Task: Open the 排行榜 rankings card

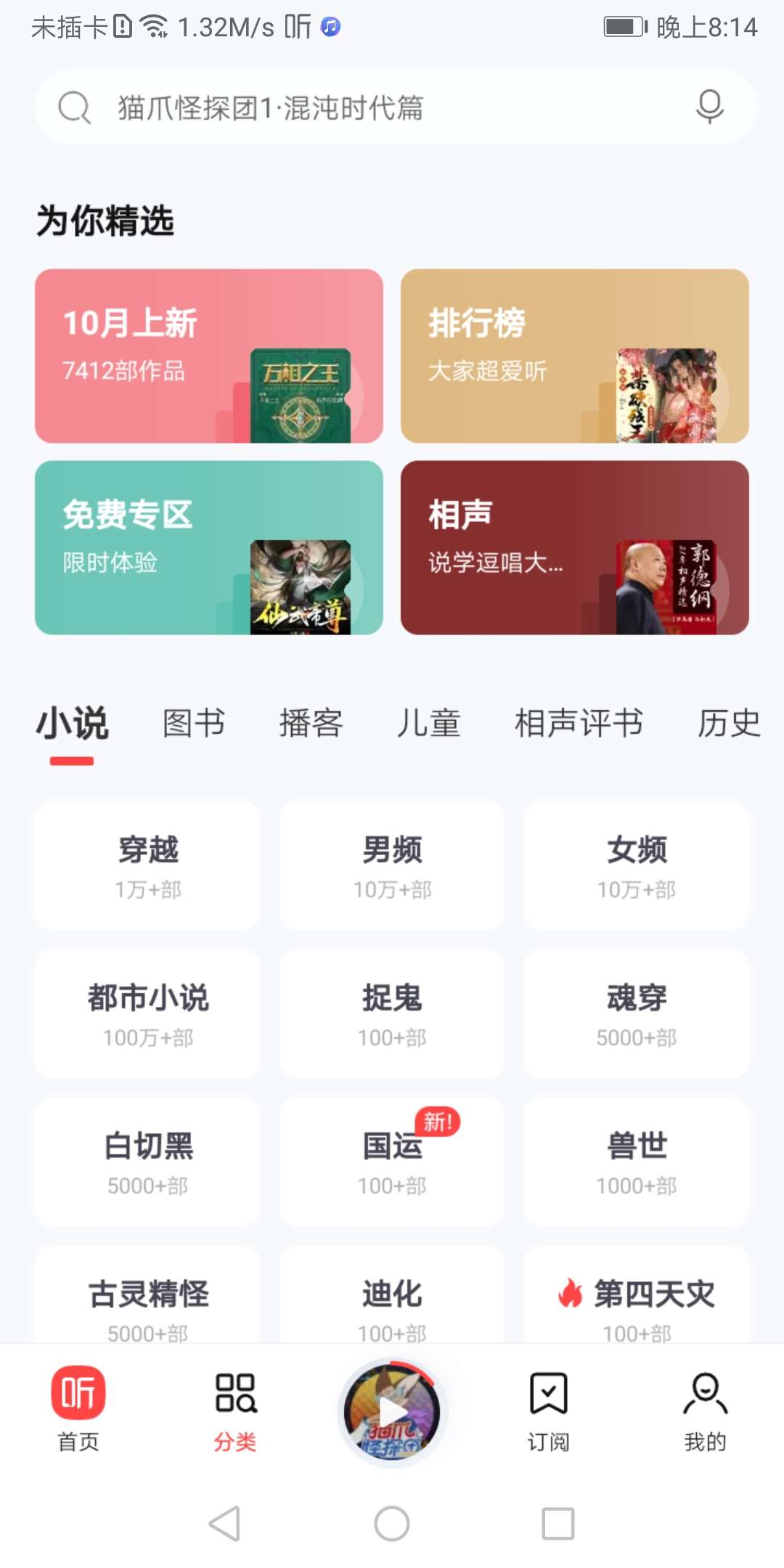Action: point(575,356)
